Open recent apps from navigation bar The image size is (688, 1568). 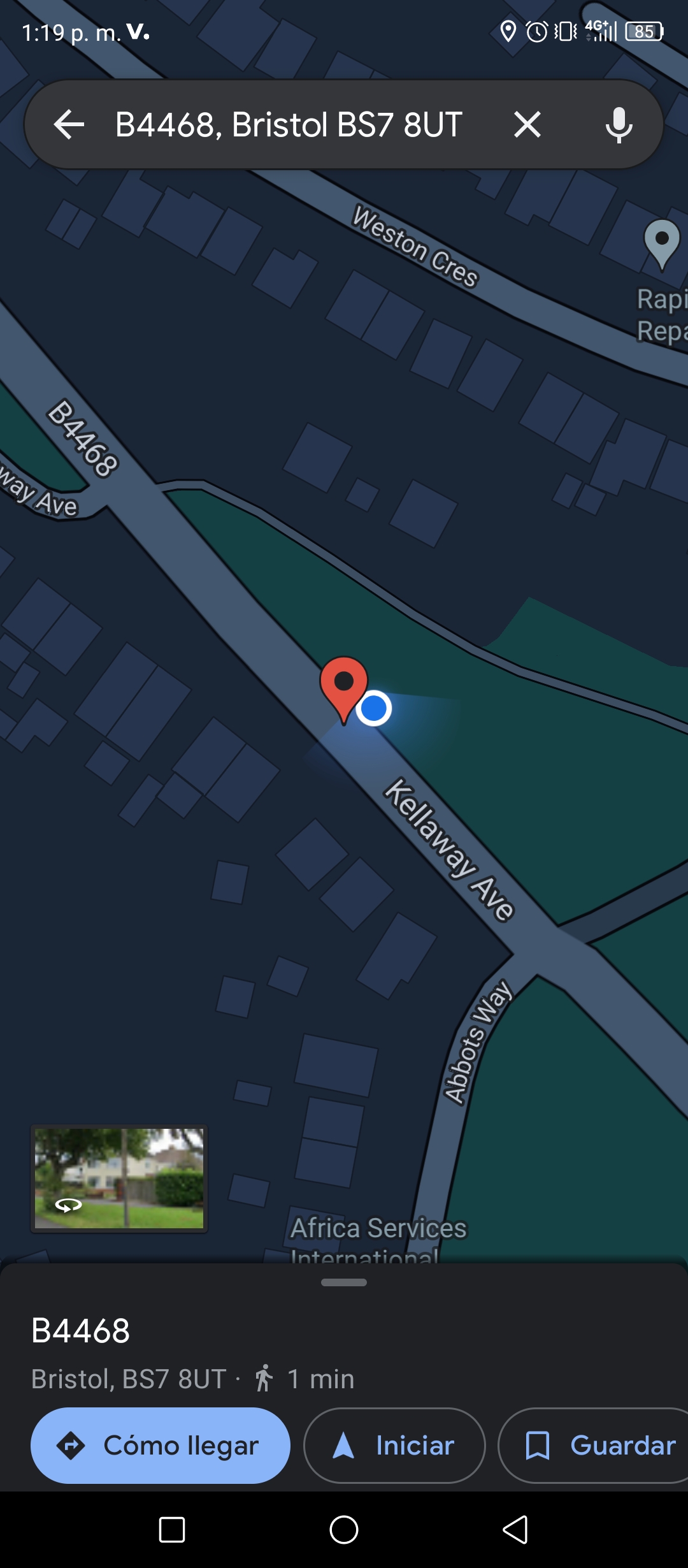pyautogui.click(x=172, y=1530)
